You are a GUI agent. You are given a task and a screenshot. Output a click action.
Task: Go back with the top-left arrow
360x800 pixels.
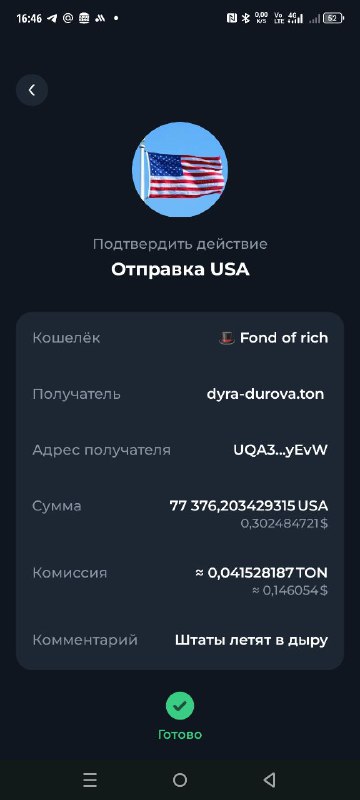click(x=32, y=90)
